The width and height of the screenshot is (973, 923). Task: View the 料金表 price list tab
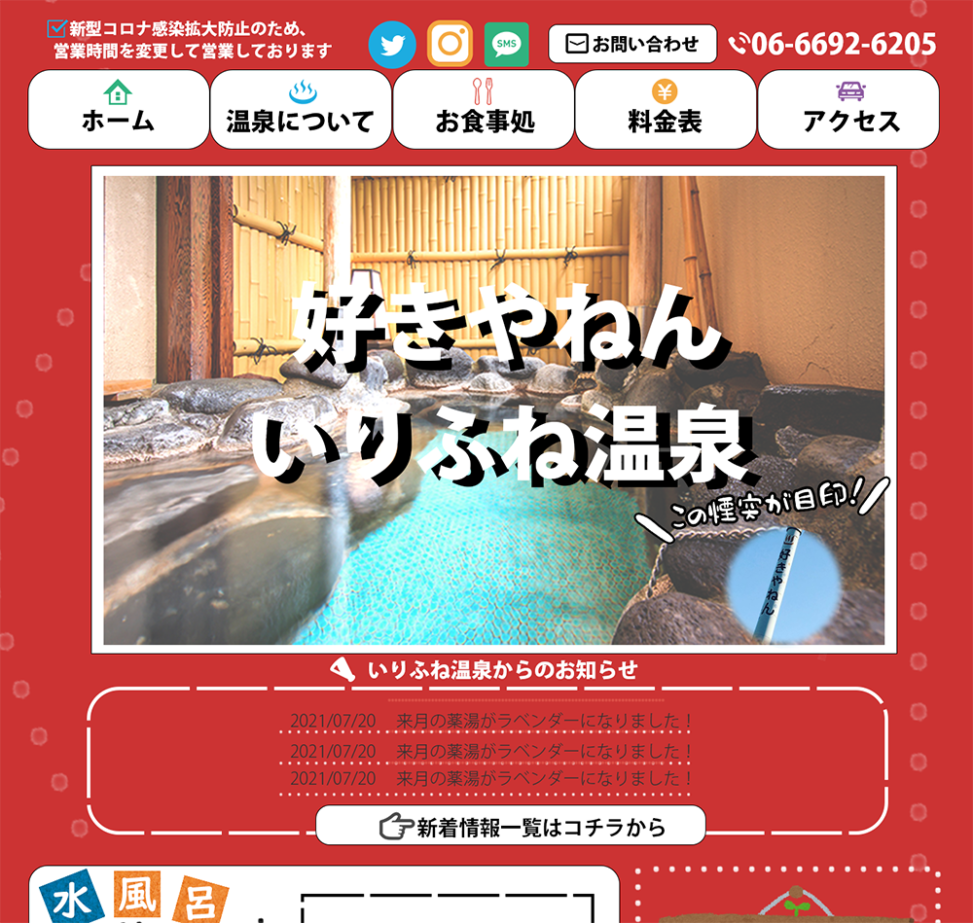(666, 109)
